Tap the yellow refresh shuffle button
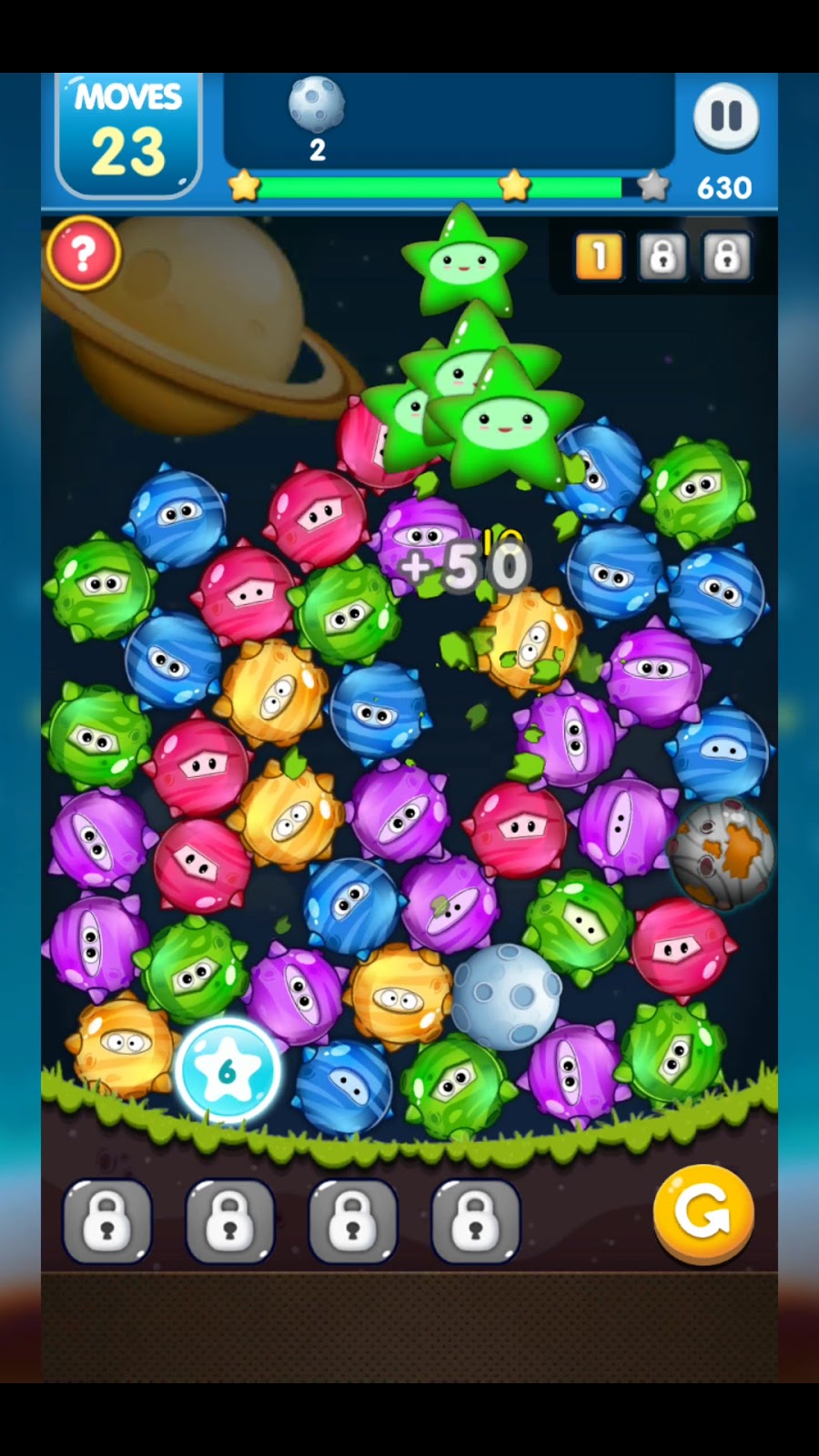This screenshot has width=819, height=1456. click(x=703, y=1214)
